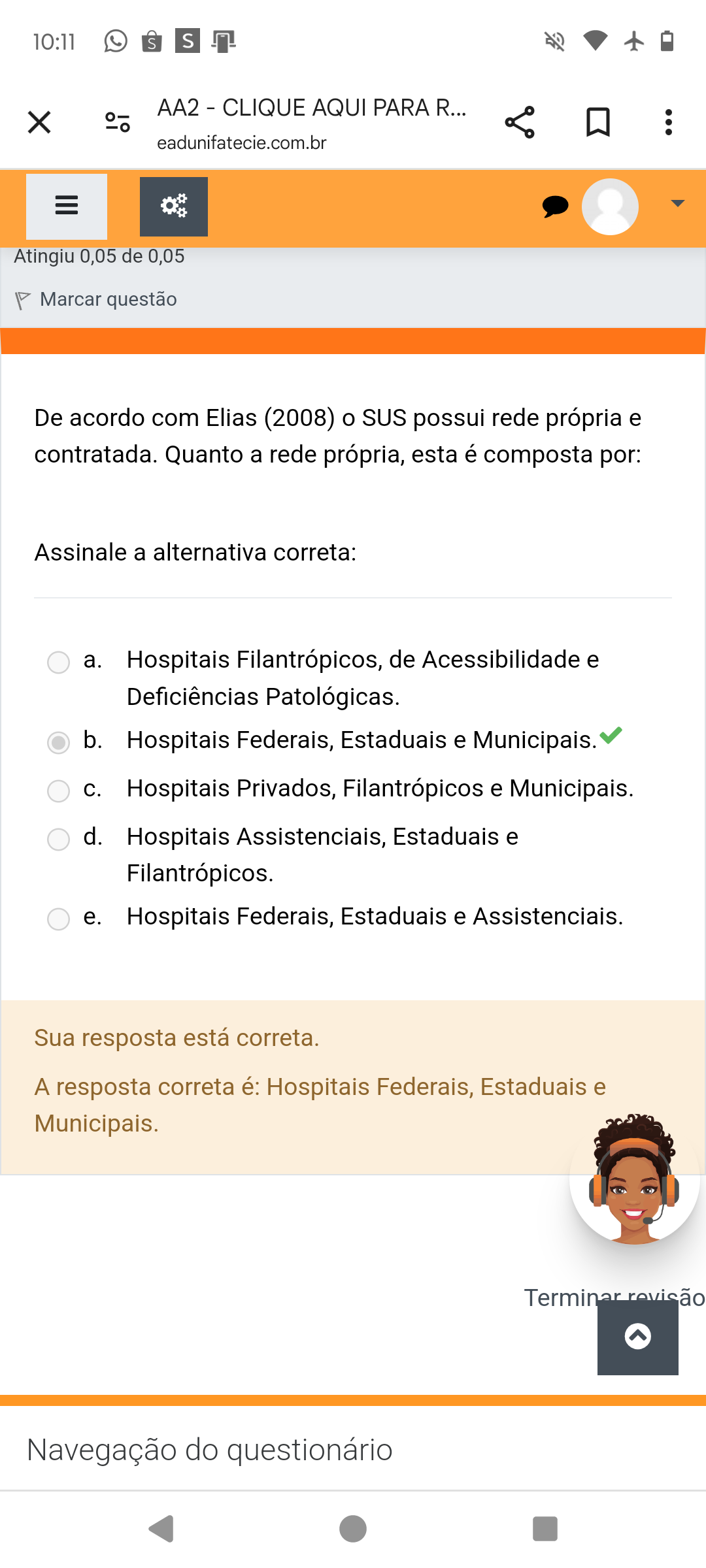Choose option c, Hospitais Privados, Filantrópicos
The height and width of the screenshot is (1568, 706).
[59, 791]
